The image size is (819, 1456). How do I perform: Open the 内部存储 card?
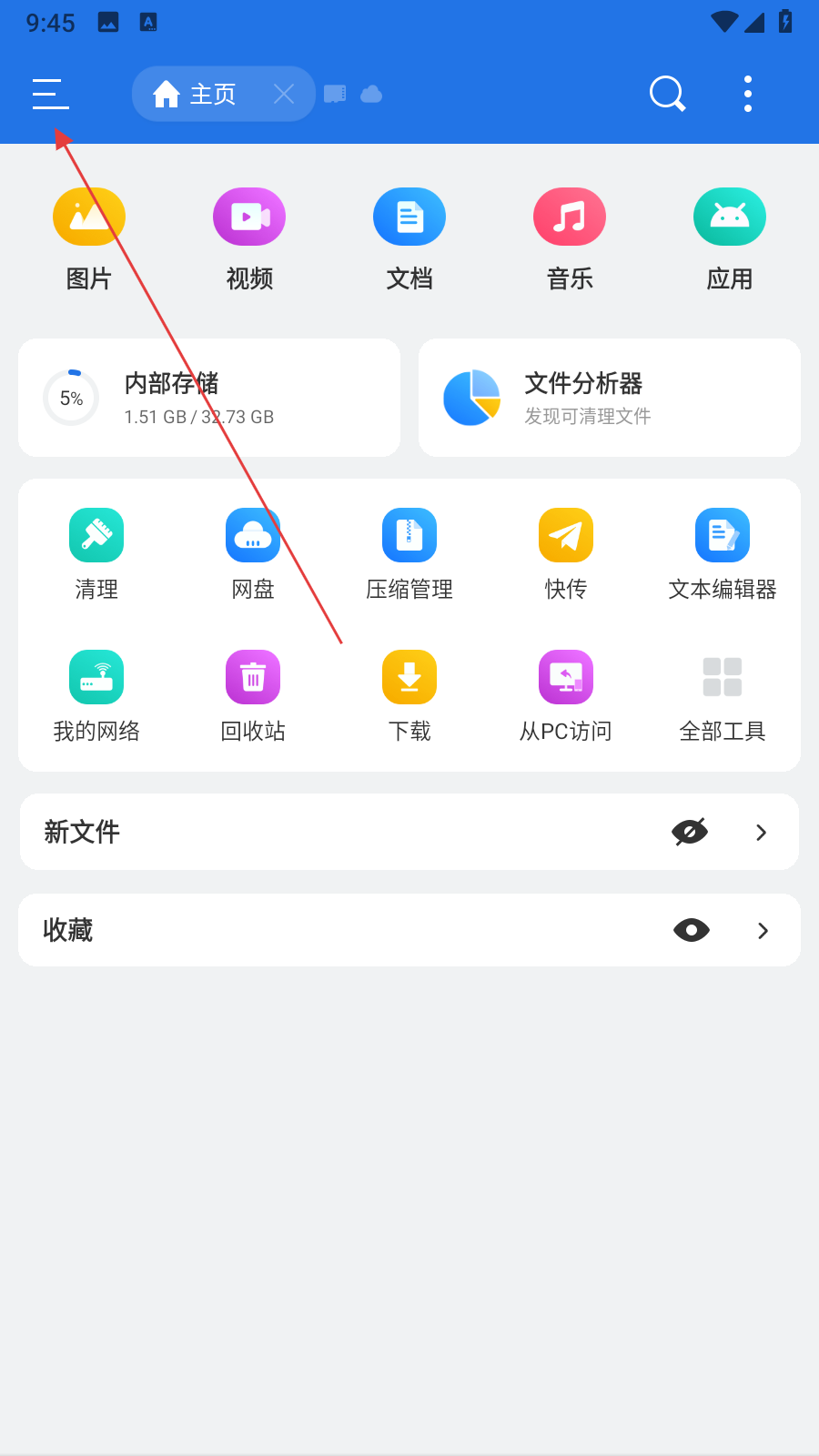[209, 398]
